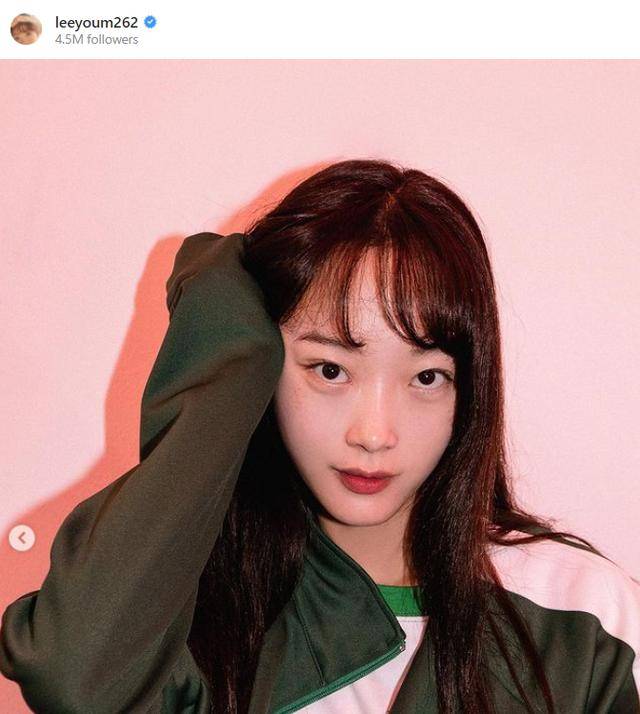
Task: Go to the previous photo in carousel
Action: pyautogui.click(x=22, y=539)
